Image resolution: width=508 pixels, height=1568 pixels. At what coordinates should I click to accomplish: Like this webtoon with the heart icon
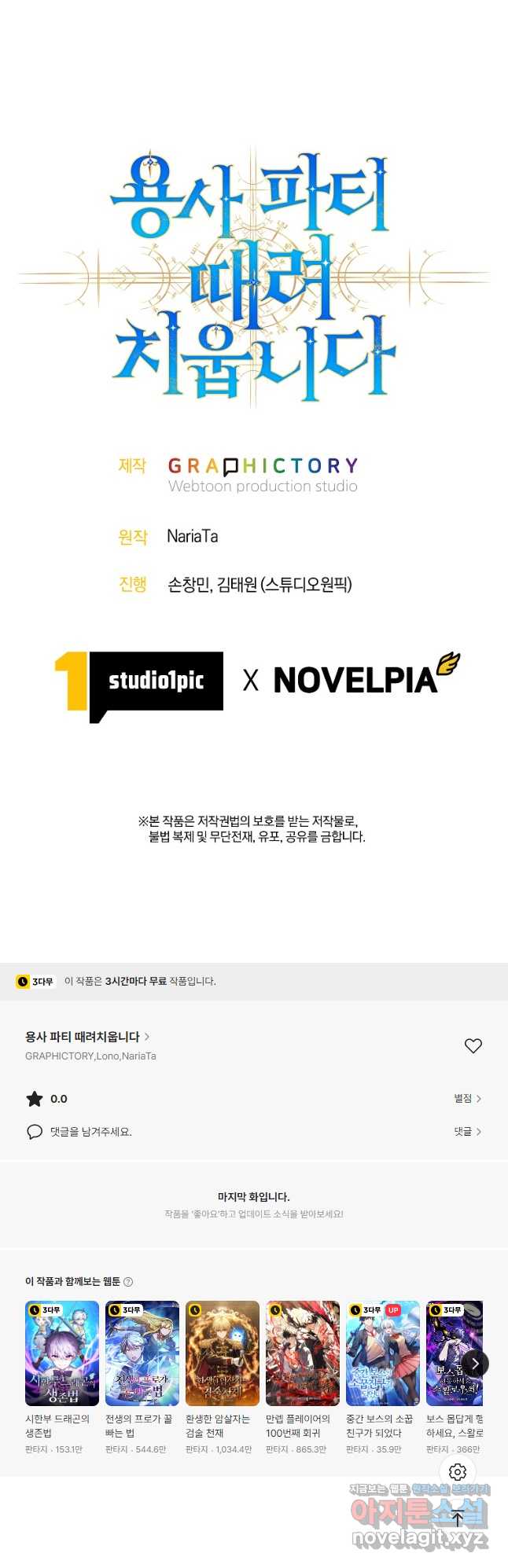point(473,1045)
